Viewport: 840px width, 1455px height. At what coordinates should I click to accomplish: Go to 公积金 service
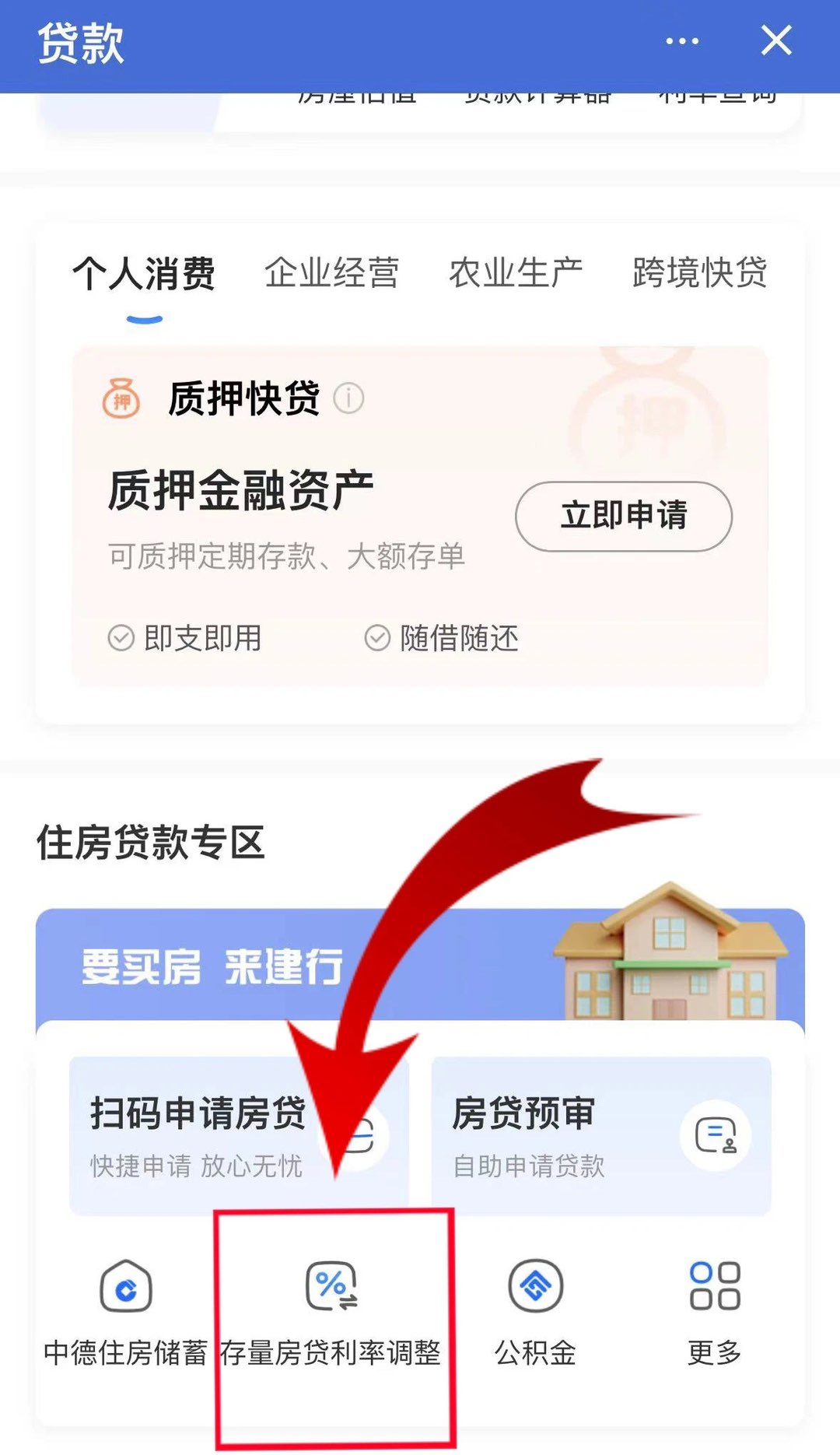(x=535, y=1311)
